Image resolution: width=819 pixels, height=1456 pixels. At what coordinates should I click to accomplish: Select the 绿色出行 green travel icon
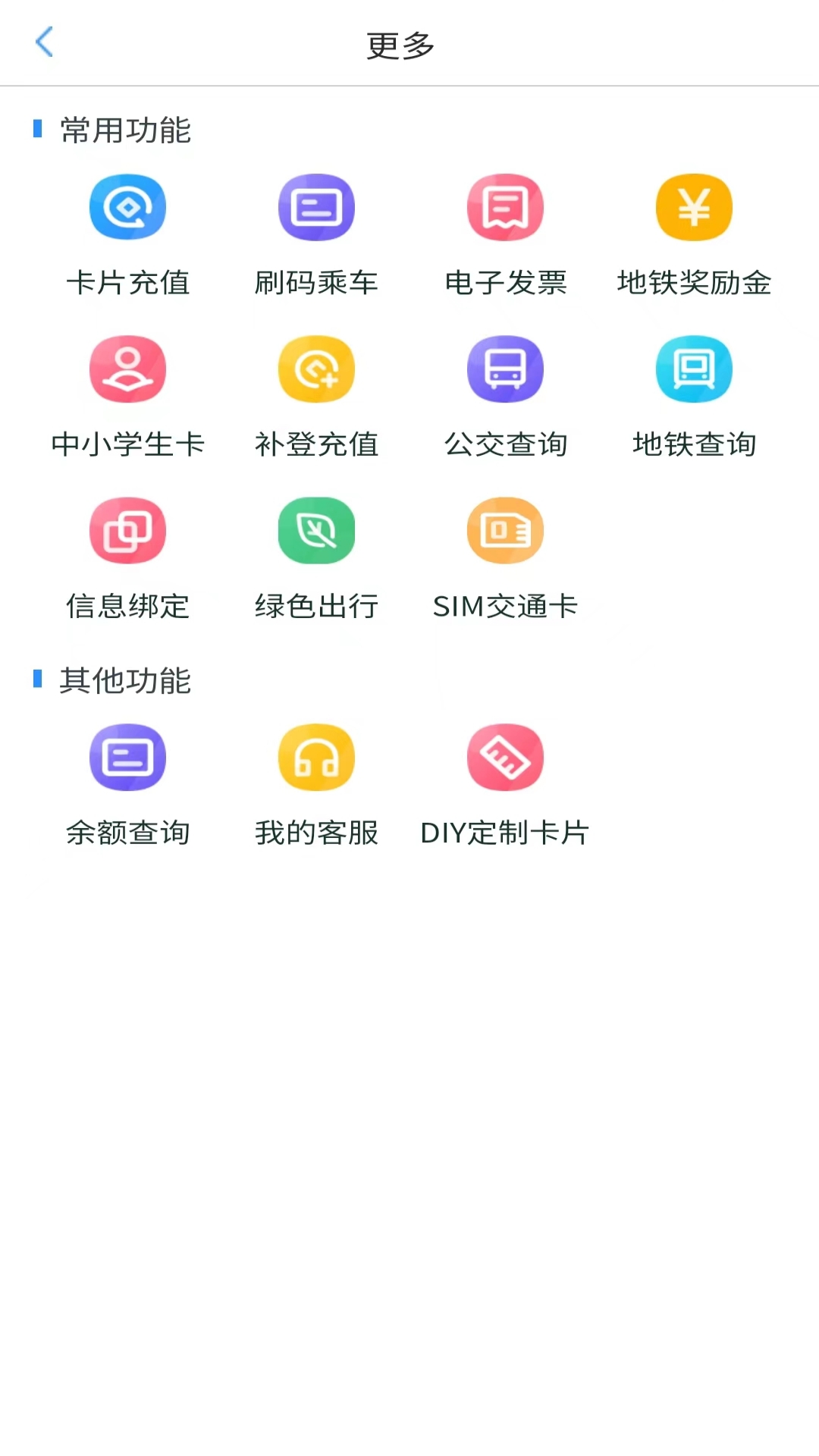[315, 531]
